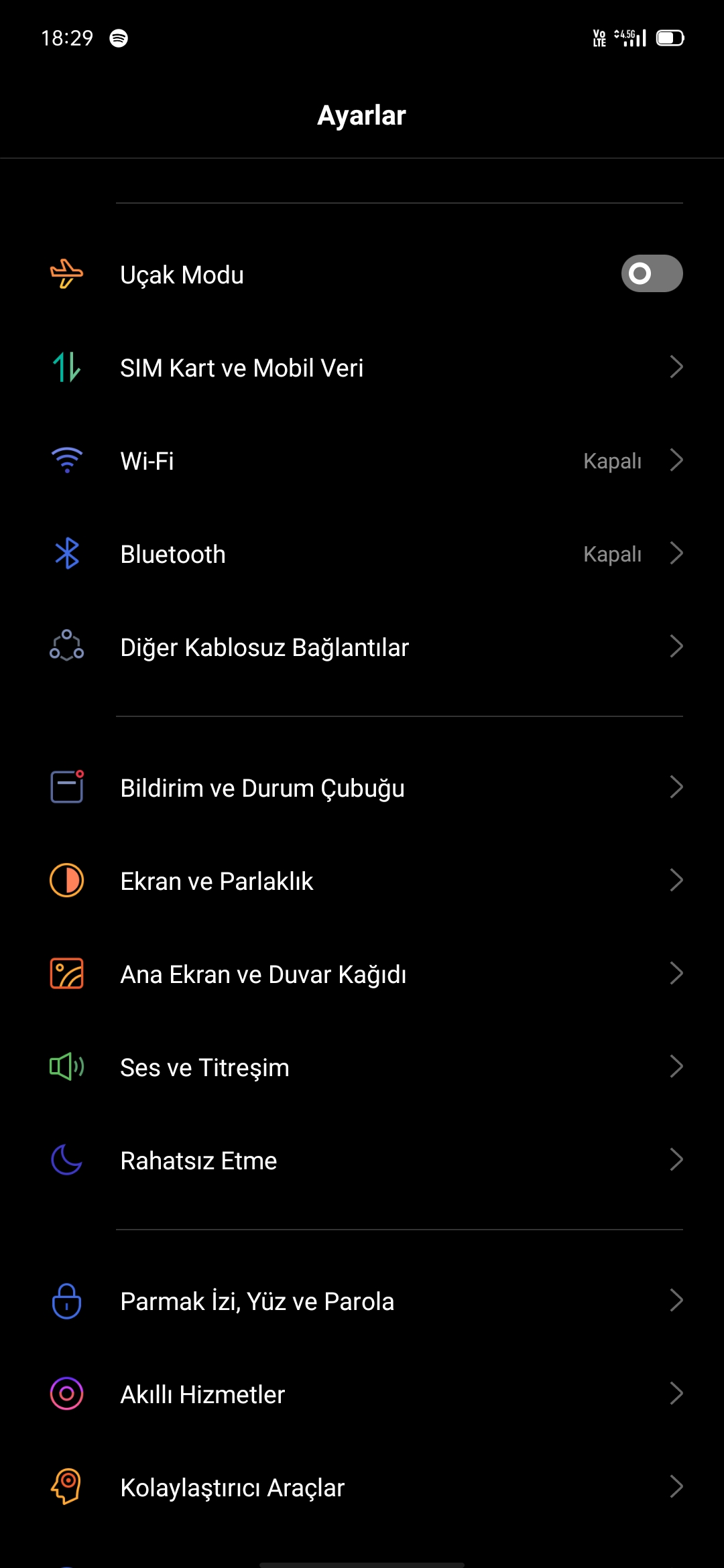Screen dimensions: 724x1568
Task: Open Kolaylaştırıcı Araçlar
Action: (x=362, y=1487)
